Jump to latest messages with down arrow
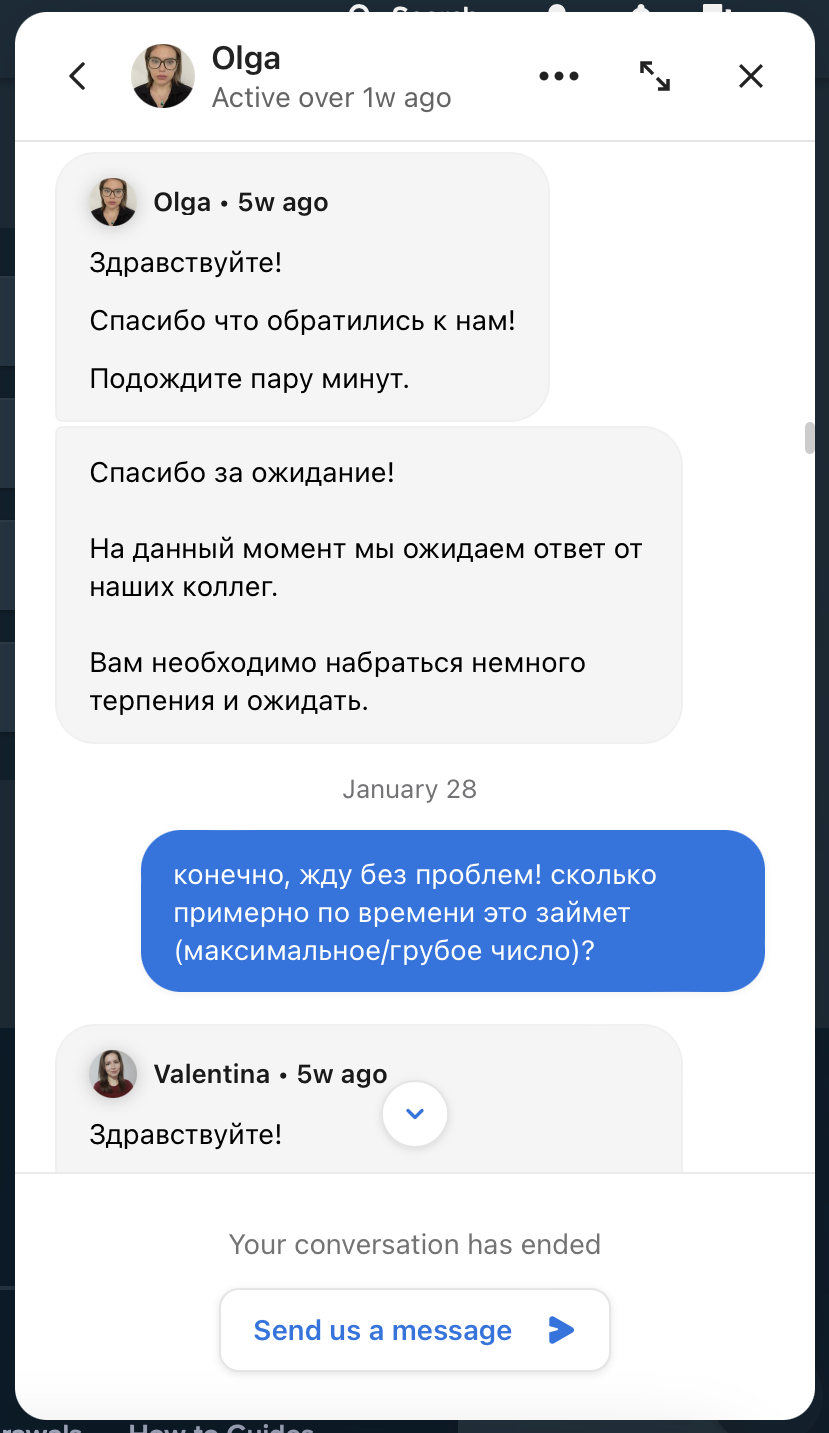This screenshot has height=1433, width=829. coord(415,1113)
